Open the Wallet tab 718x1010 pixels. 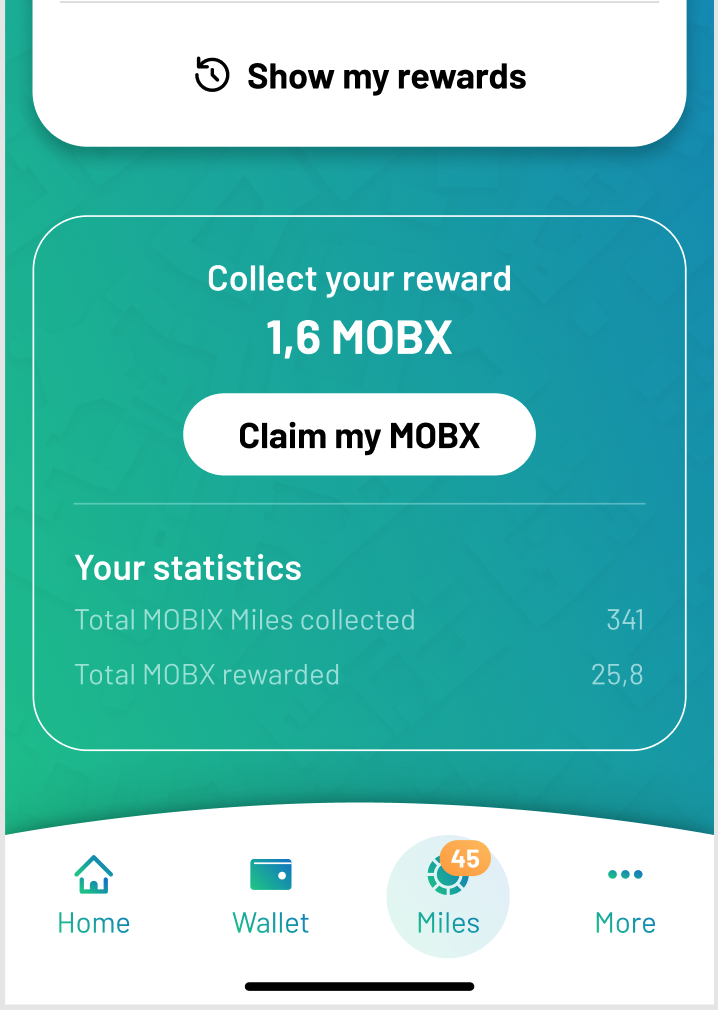271,895
